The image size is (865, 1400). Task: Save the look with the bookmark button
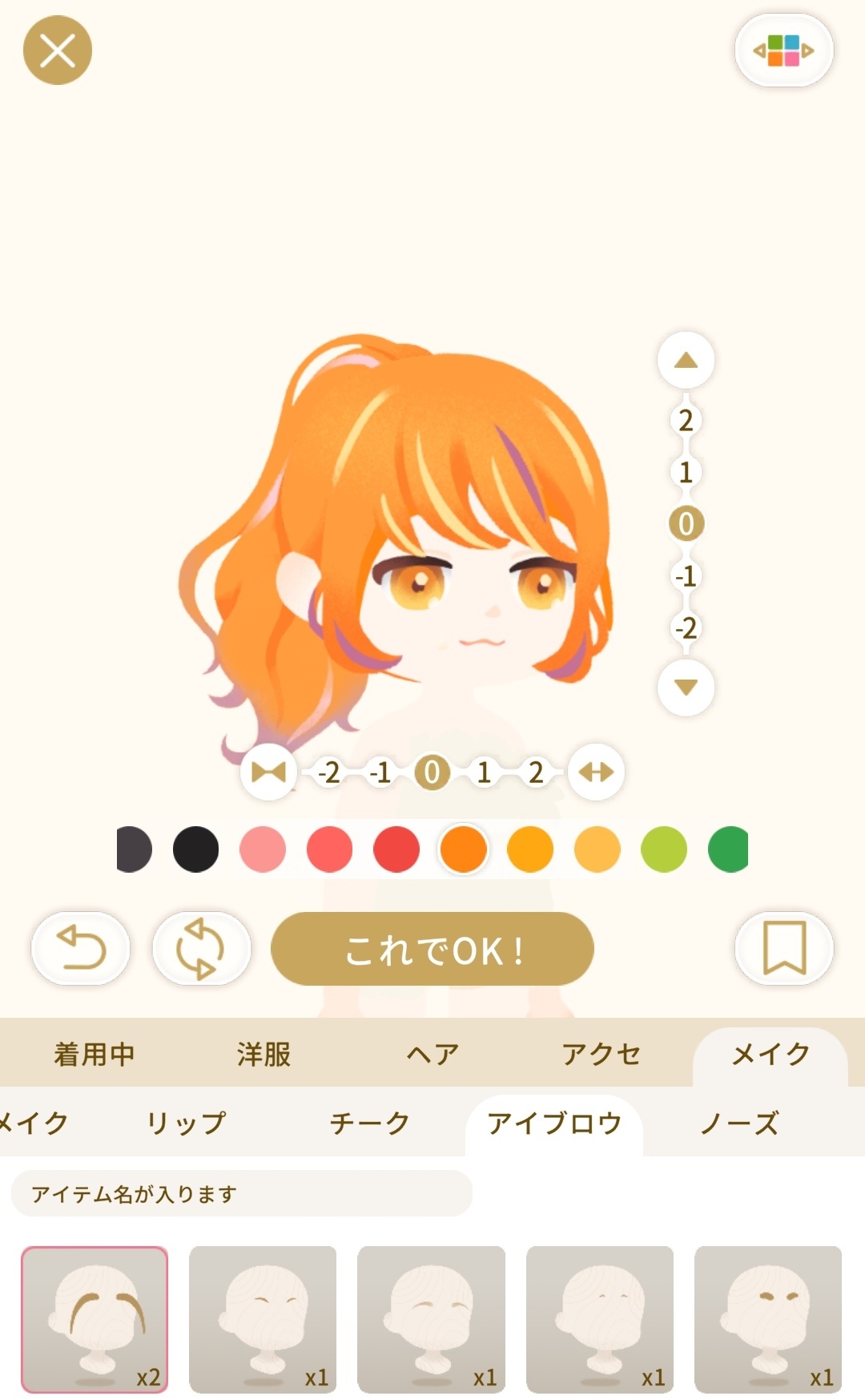point(784,948)
